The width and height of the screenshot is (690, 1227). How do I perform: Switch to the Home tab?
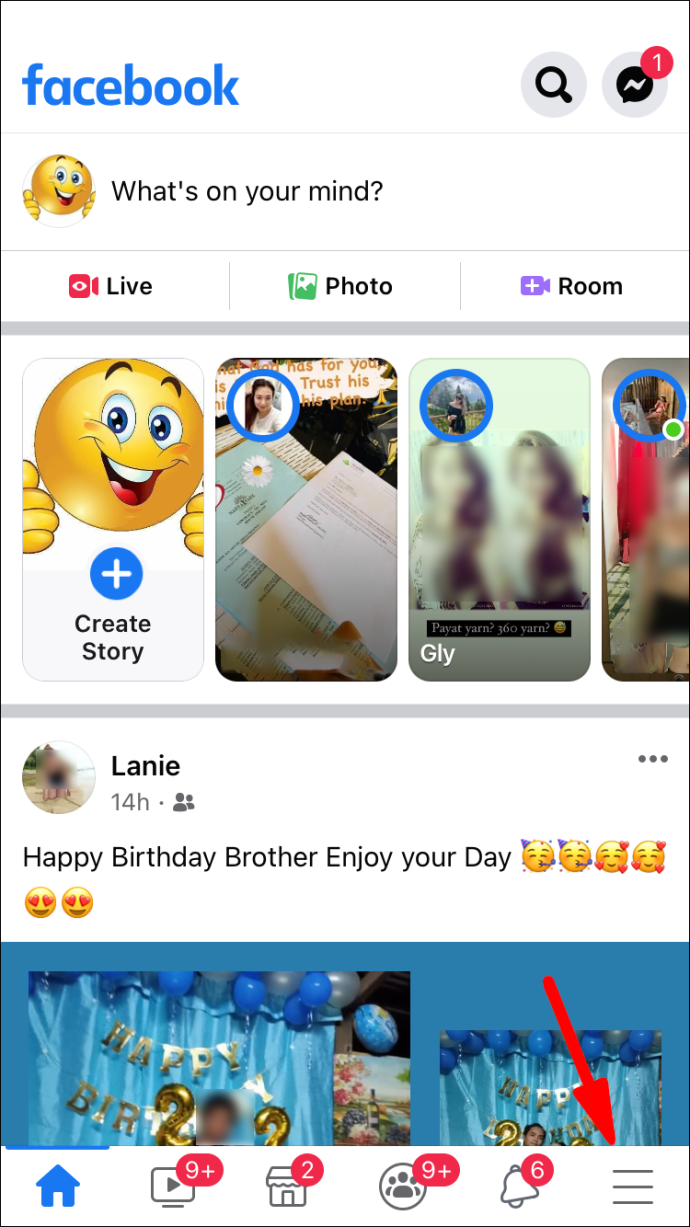coord(58,1187)
